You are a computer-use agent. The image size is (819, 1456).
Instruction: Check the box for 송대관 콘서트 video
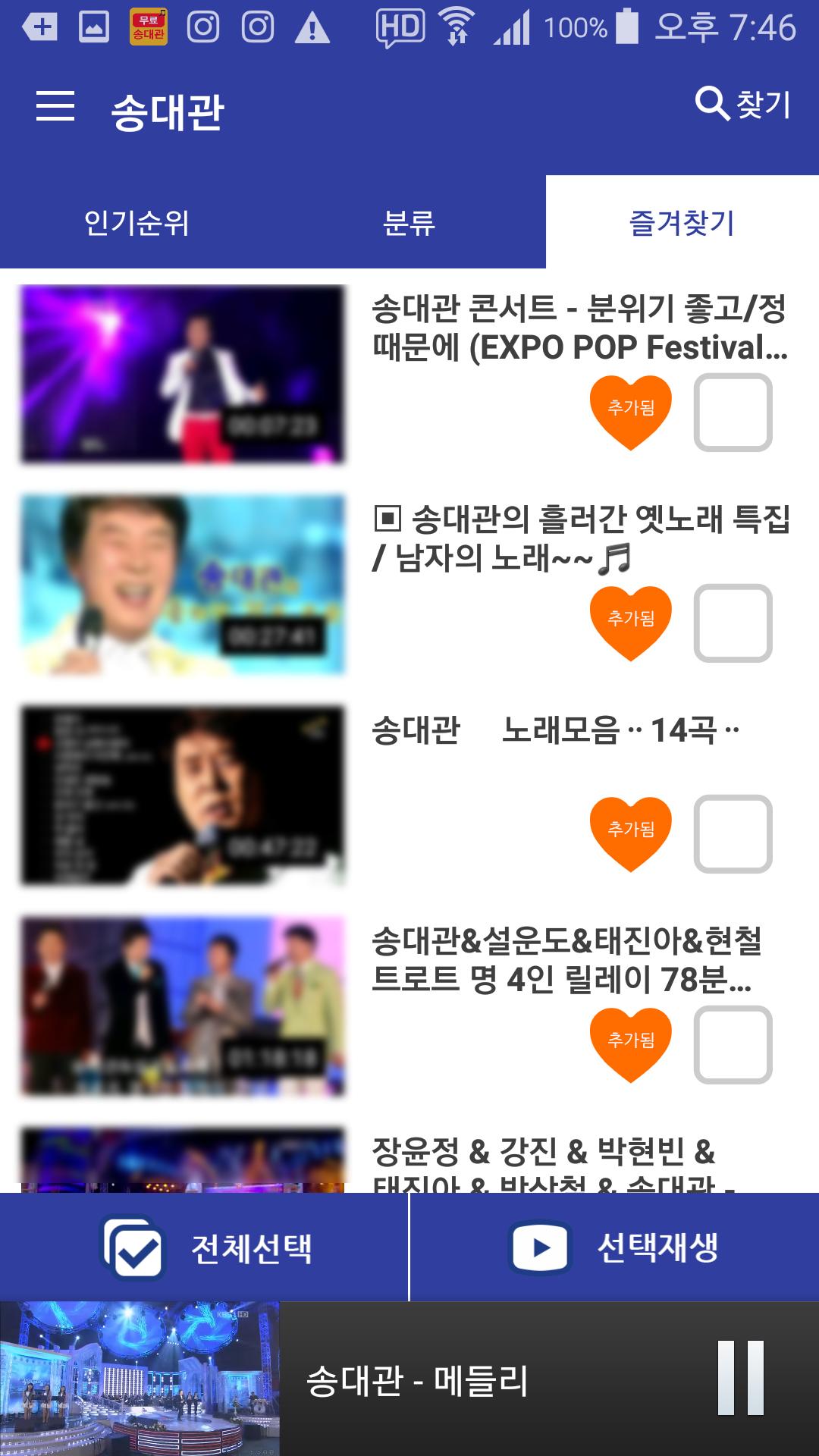tap(733, 412)
